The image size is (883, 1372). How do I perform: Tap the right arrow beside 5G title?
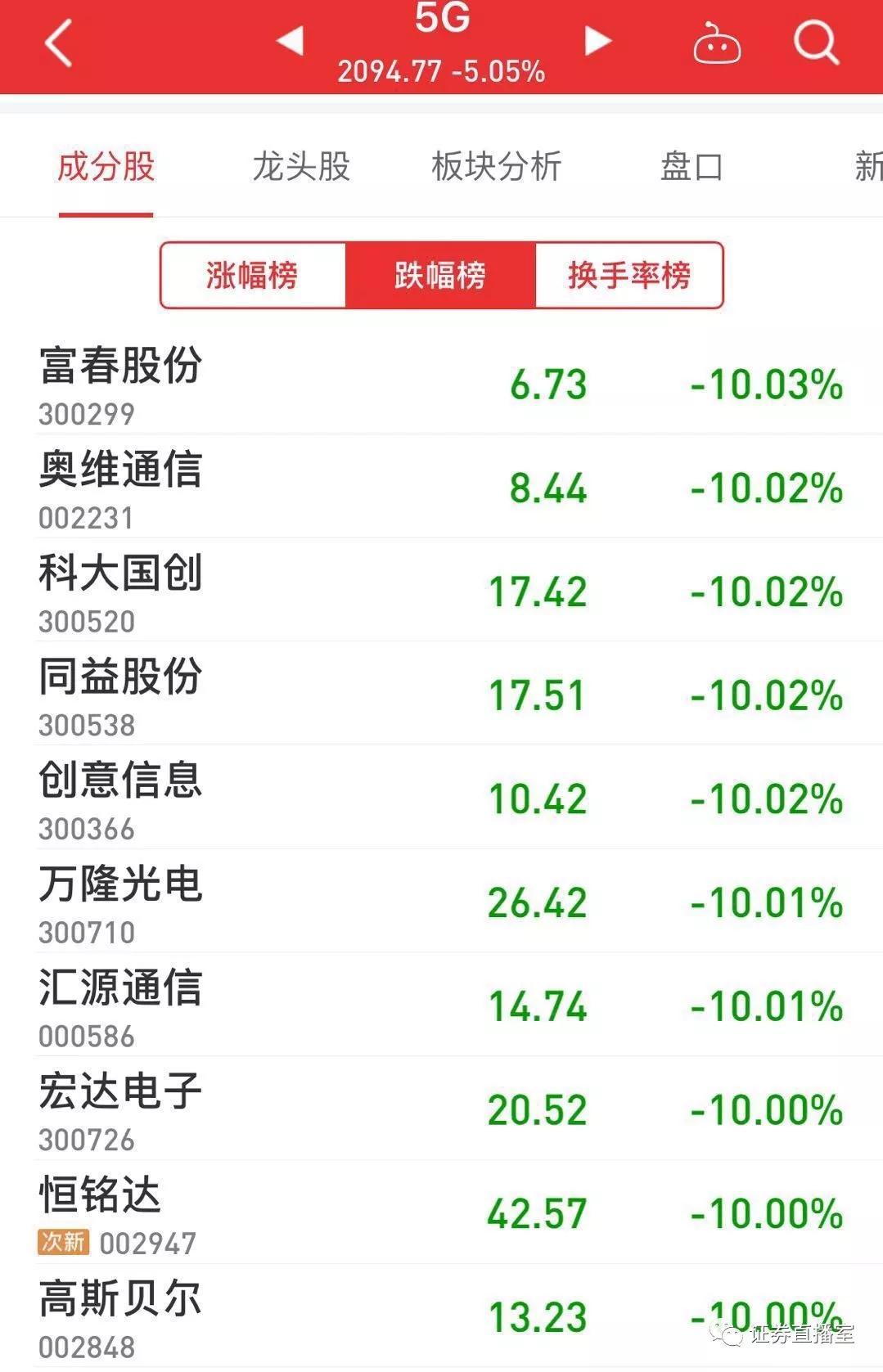point(597,41)
